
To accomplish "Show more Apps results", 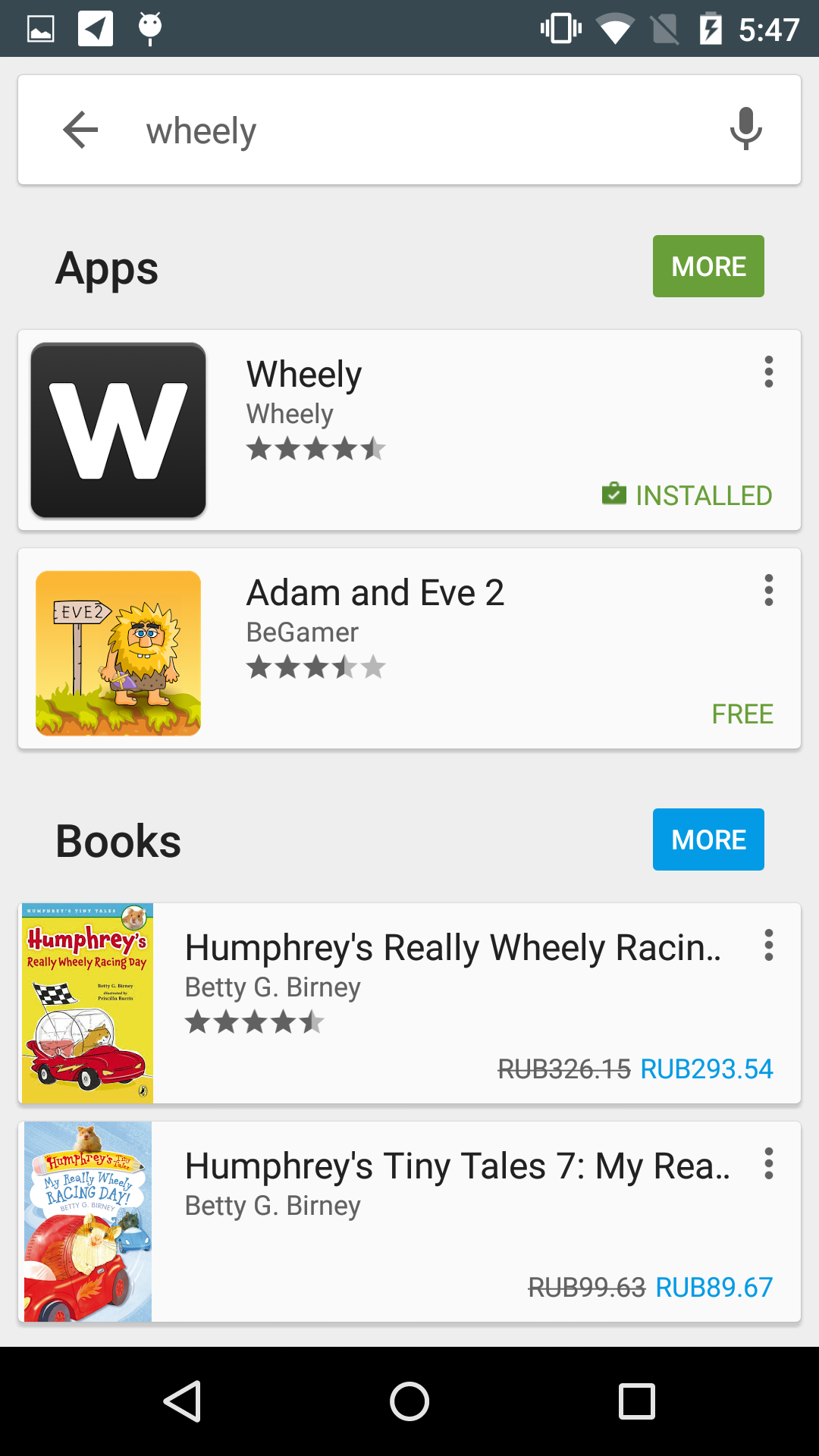I will (708, 266).
